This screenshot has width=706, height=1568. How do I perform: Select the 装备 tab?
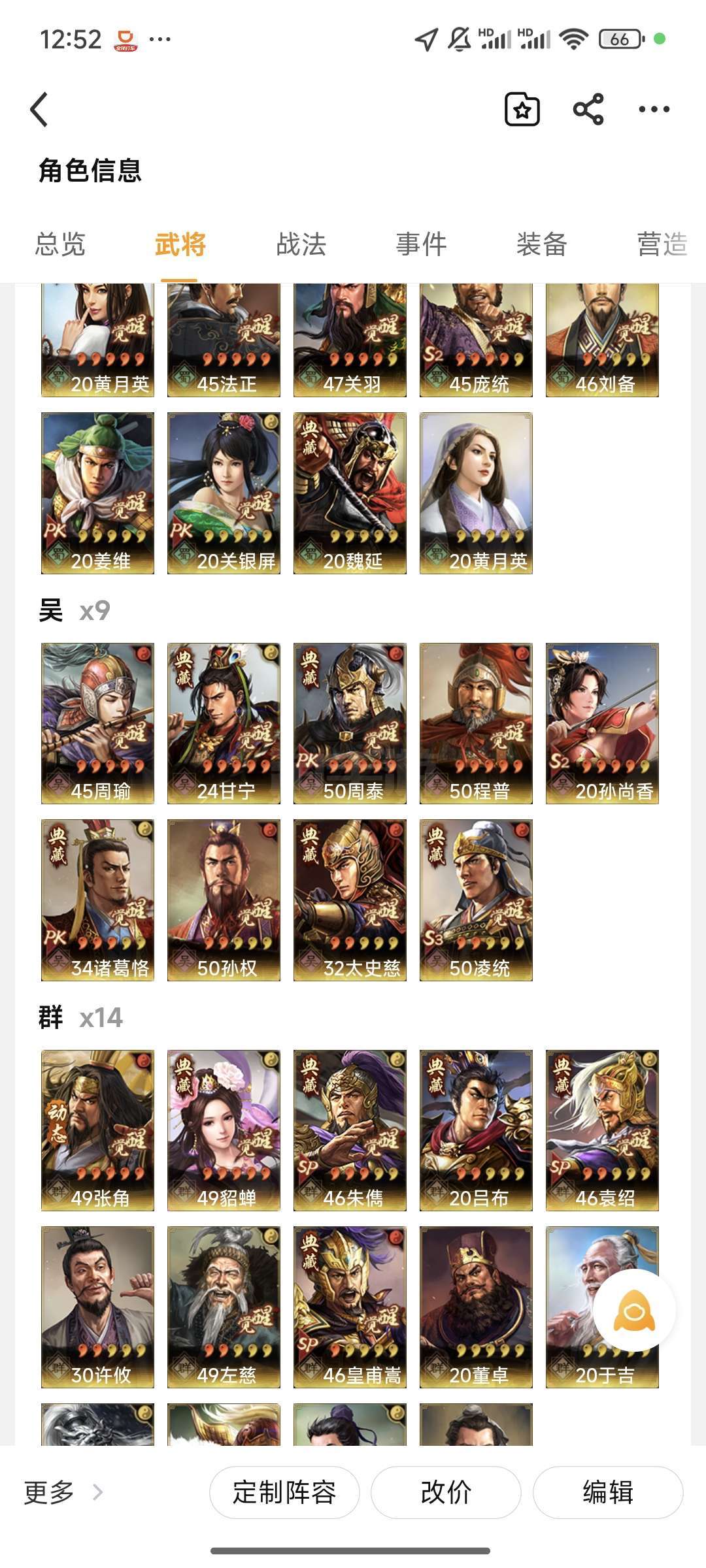coord(542,245)
